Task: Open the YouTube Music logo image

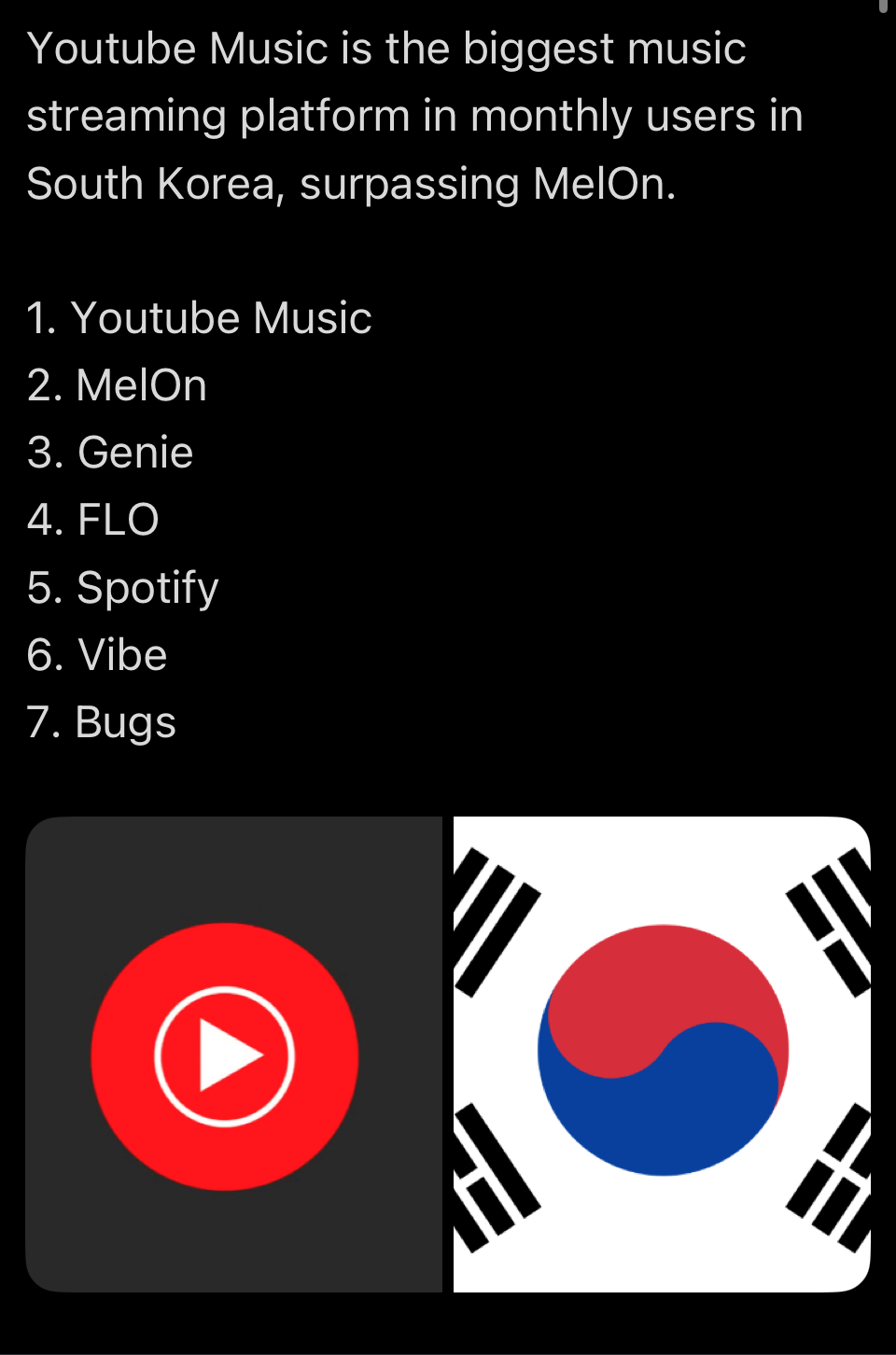Action: 233,1055
